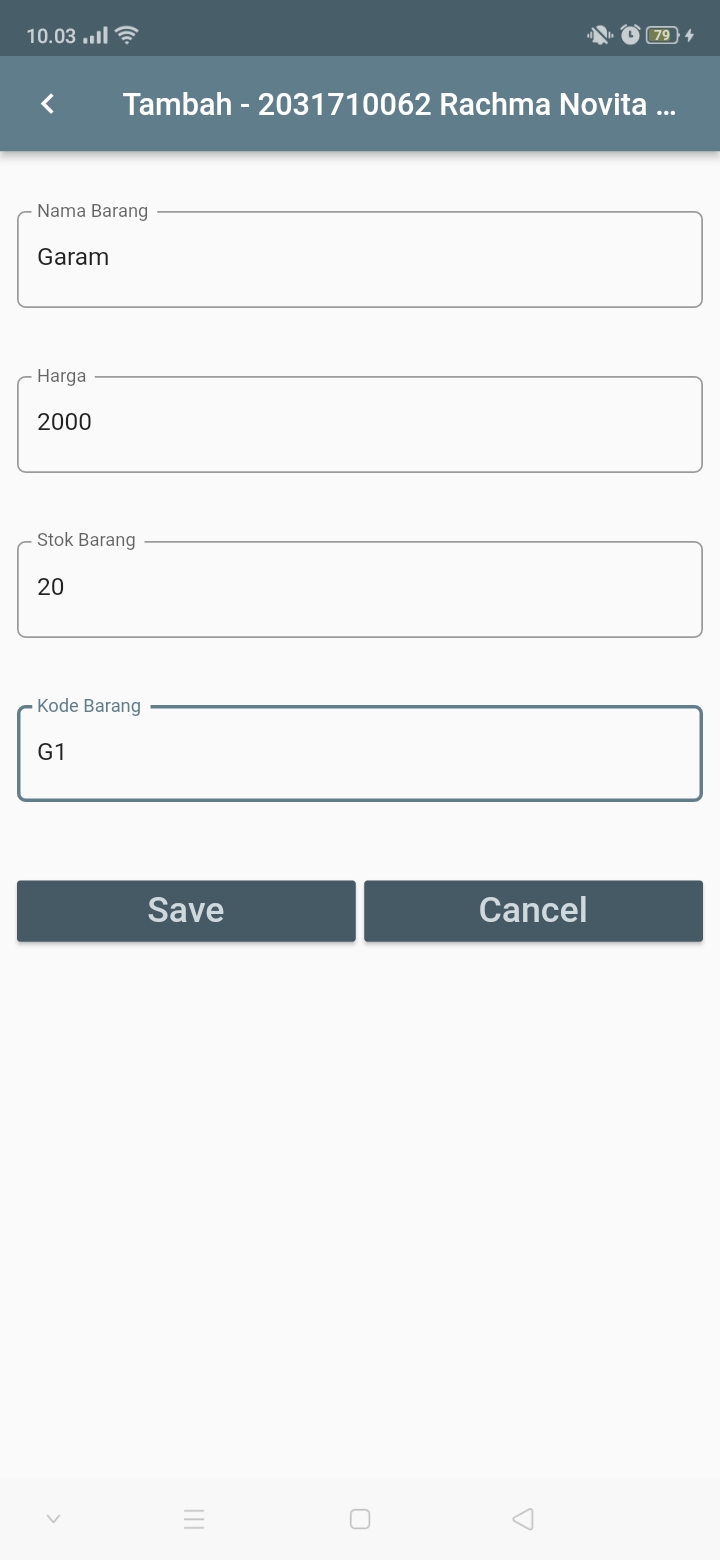Tap the back triangle in navigation bar
Viewport: 720px width, 1560px height.
pos(522,1518)
